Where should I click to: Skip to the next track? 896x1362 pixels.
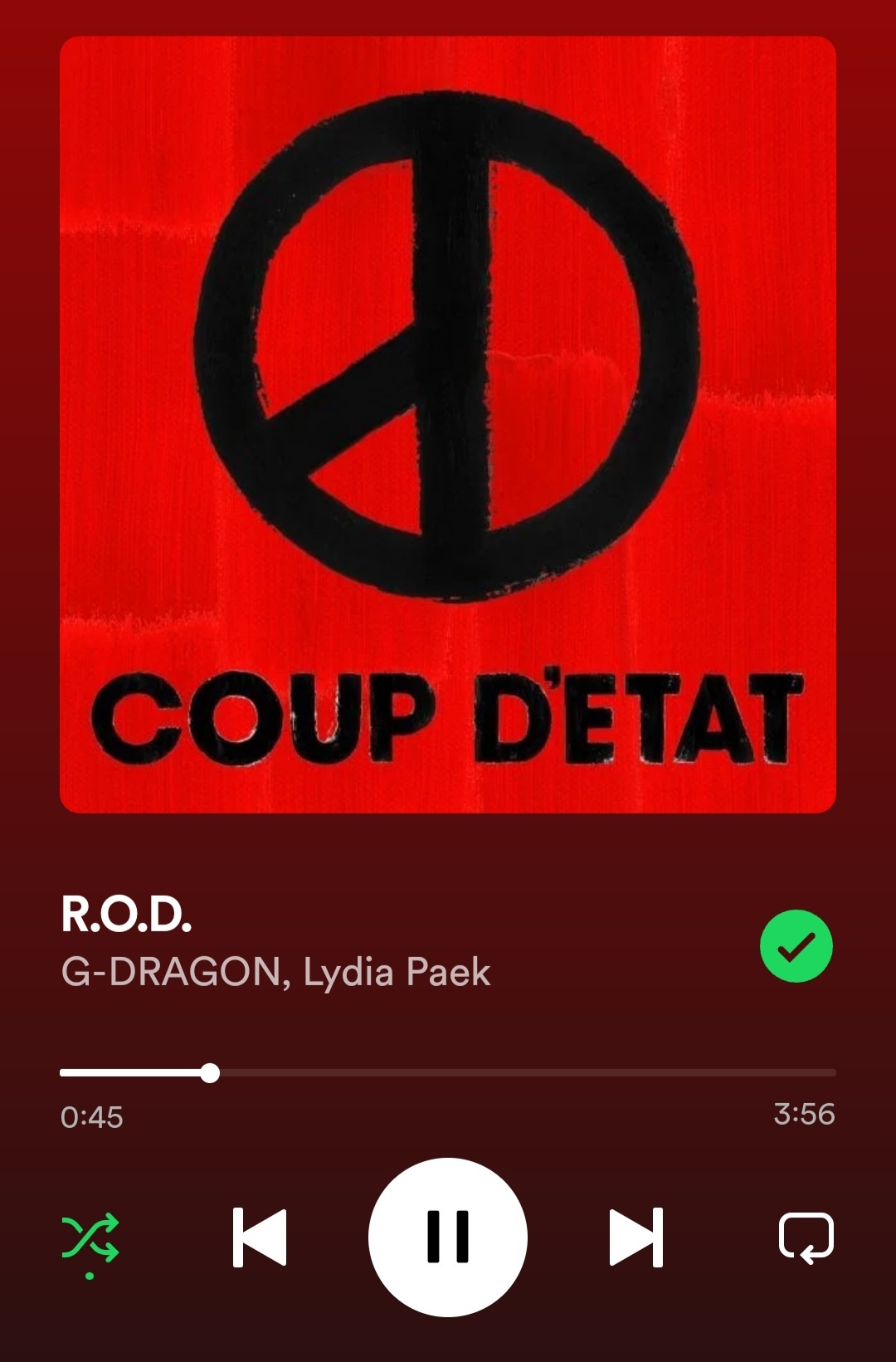click(x=636, y=1237)
